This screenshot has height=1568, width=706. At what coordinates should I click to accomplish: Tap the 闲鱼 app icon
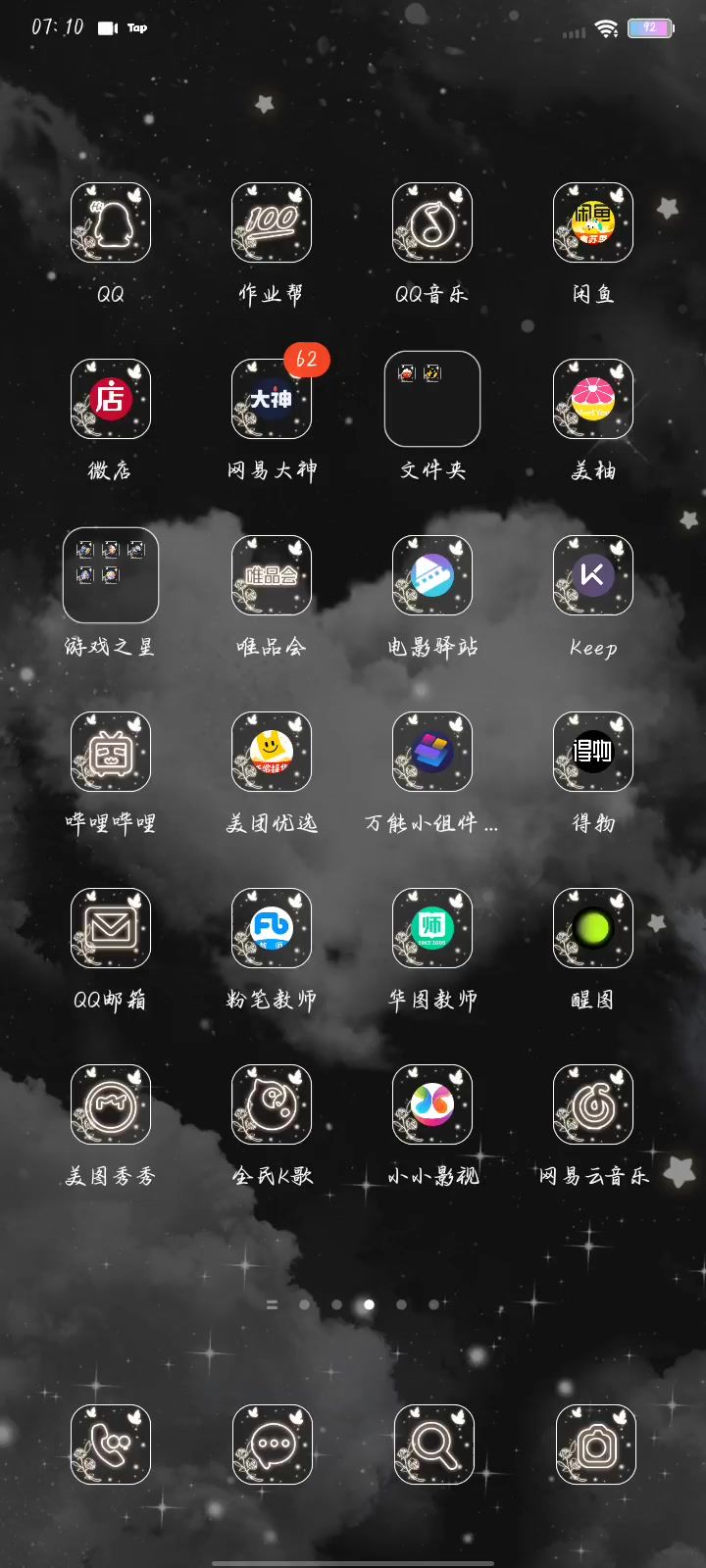(593, 222)
